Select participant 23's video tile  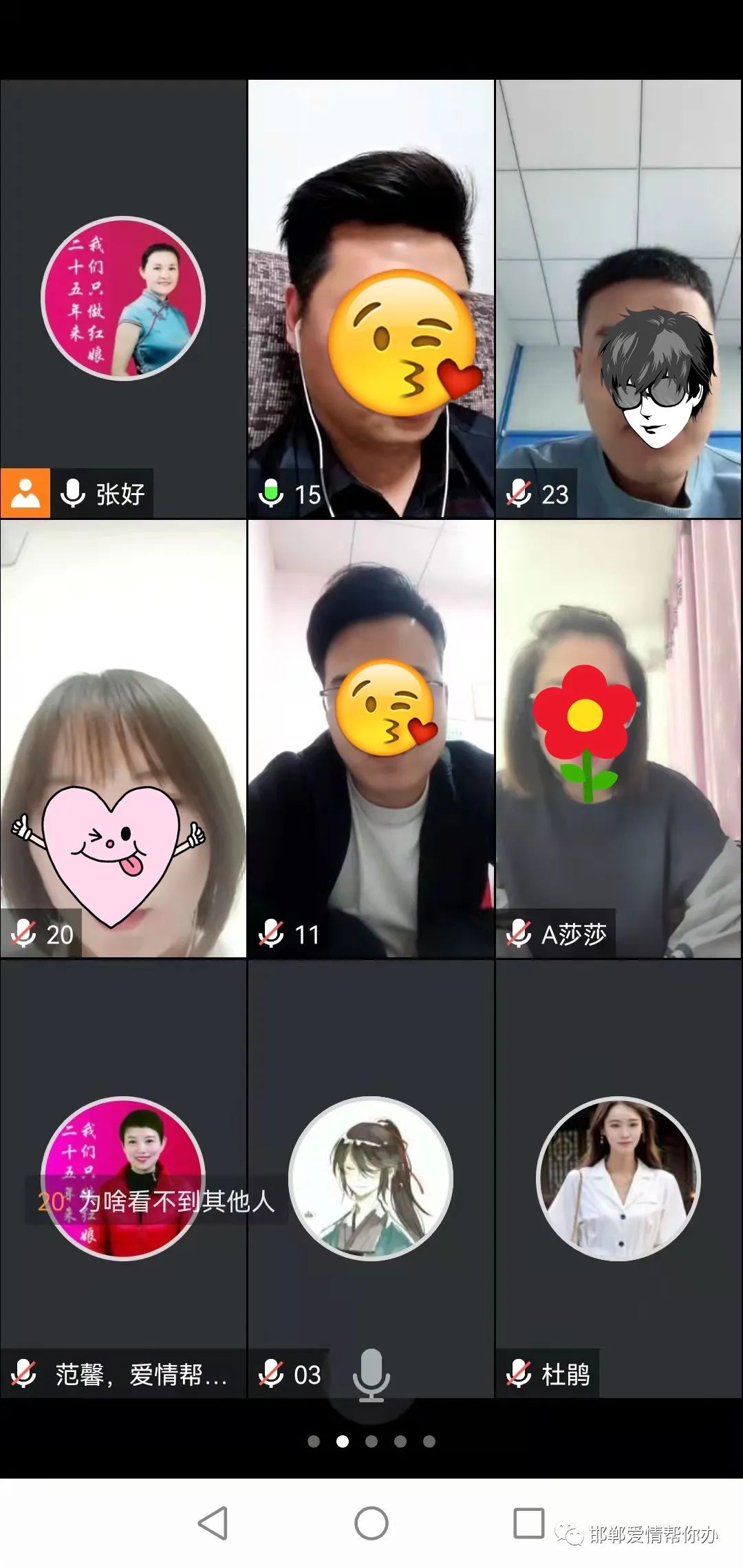point(618,298)
